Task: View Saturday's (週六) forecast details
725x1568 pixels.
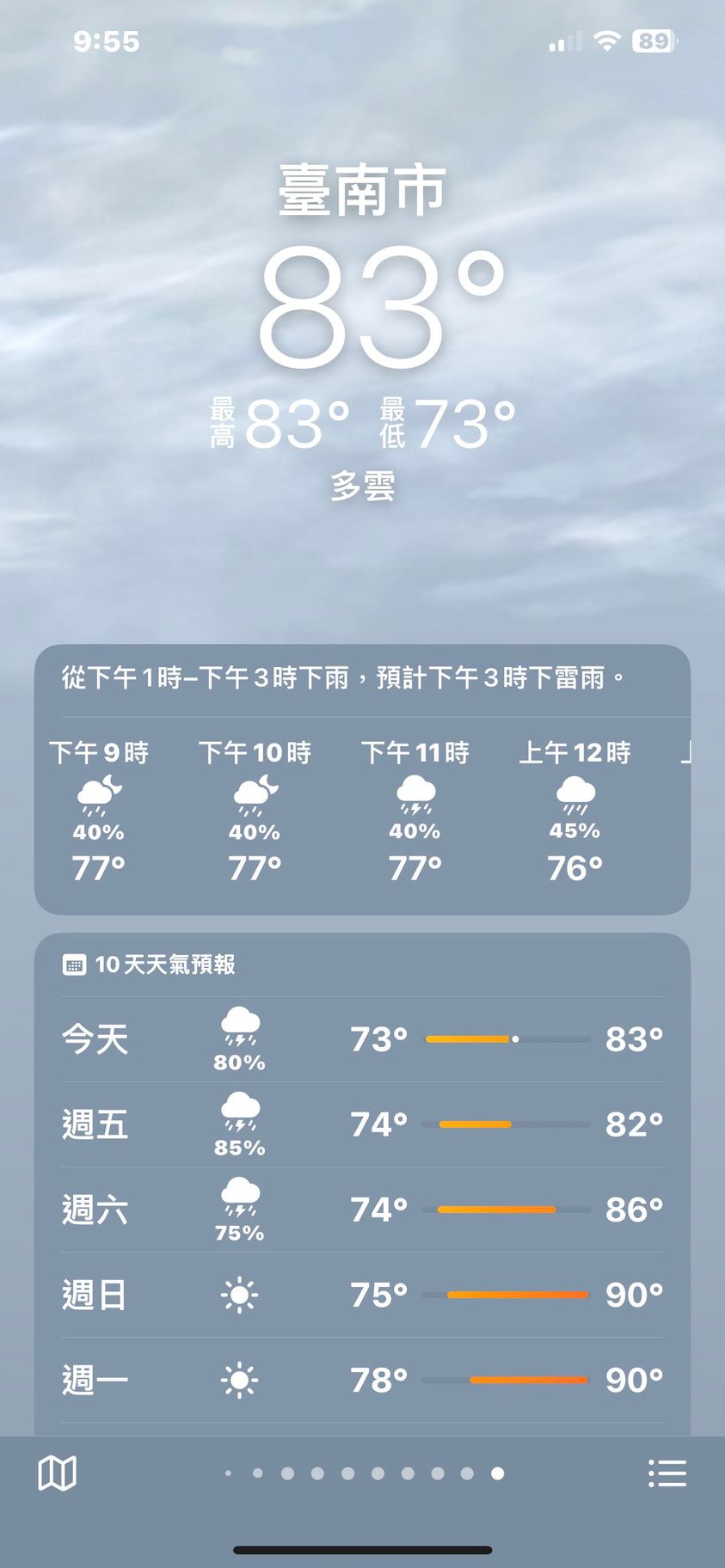Action: click(362, 1210)
